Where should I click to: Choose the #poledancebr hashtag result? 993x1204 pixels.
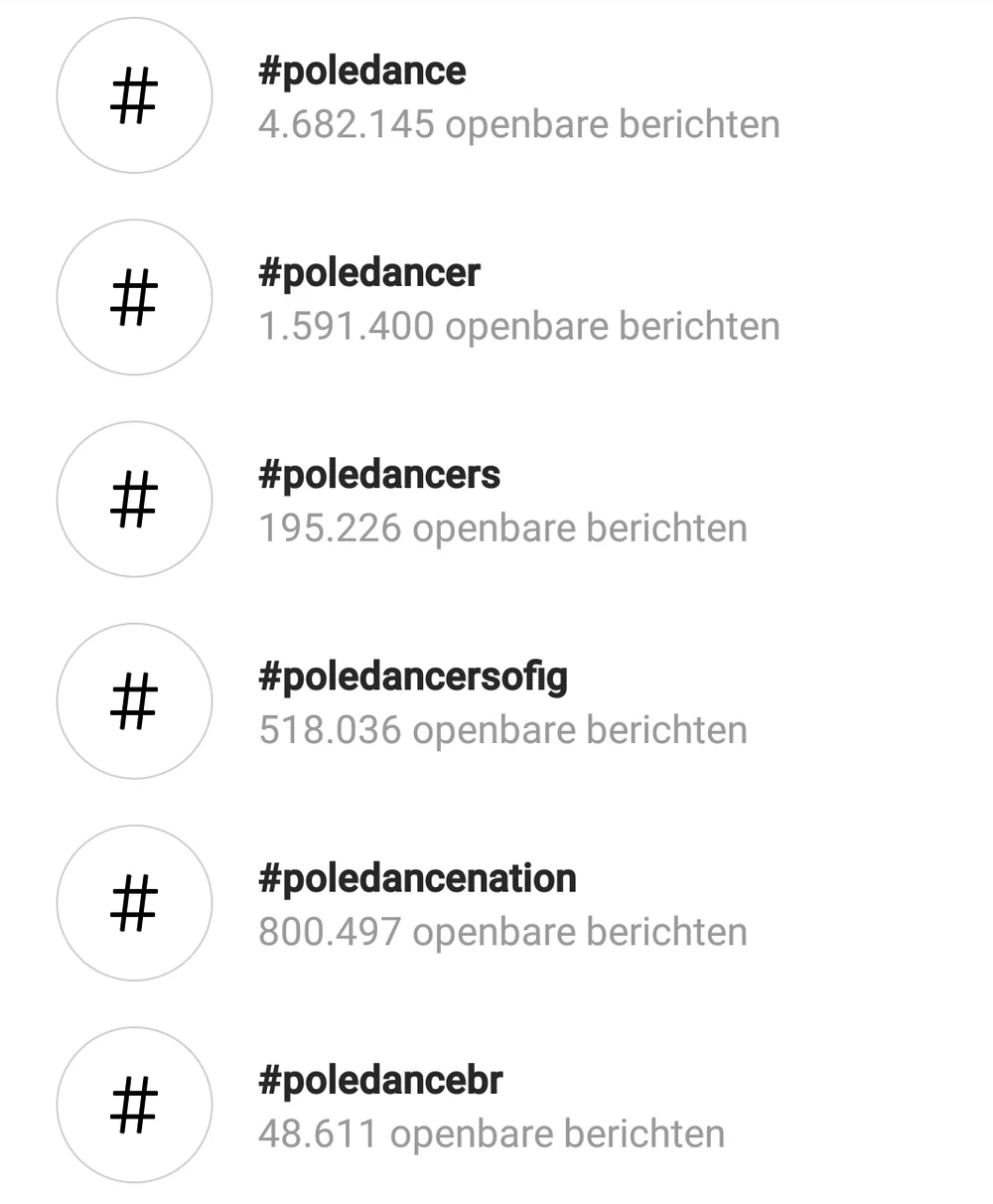tap(379, 1081)
